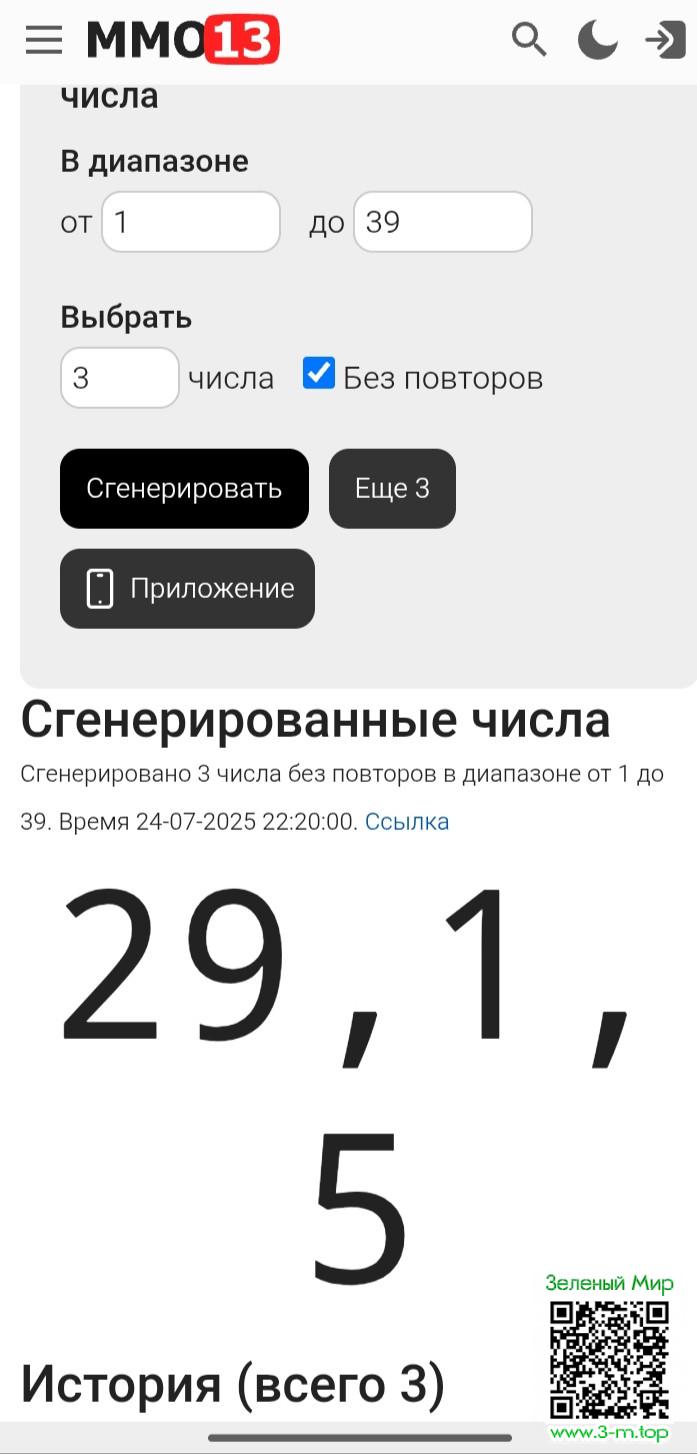This screenshot has height=1454, width=697.
Task: Open the "Приложение" app button
Action: [x=187, y=588]
